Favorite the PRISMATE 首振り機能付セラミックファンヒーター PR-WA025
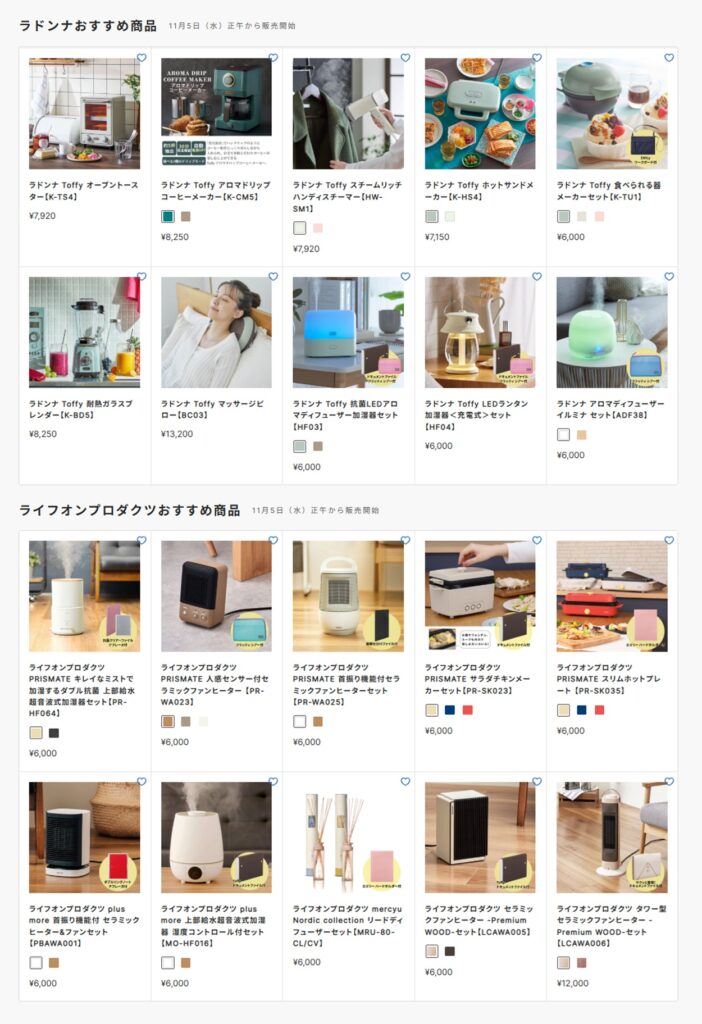 point(405,541)
